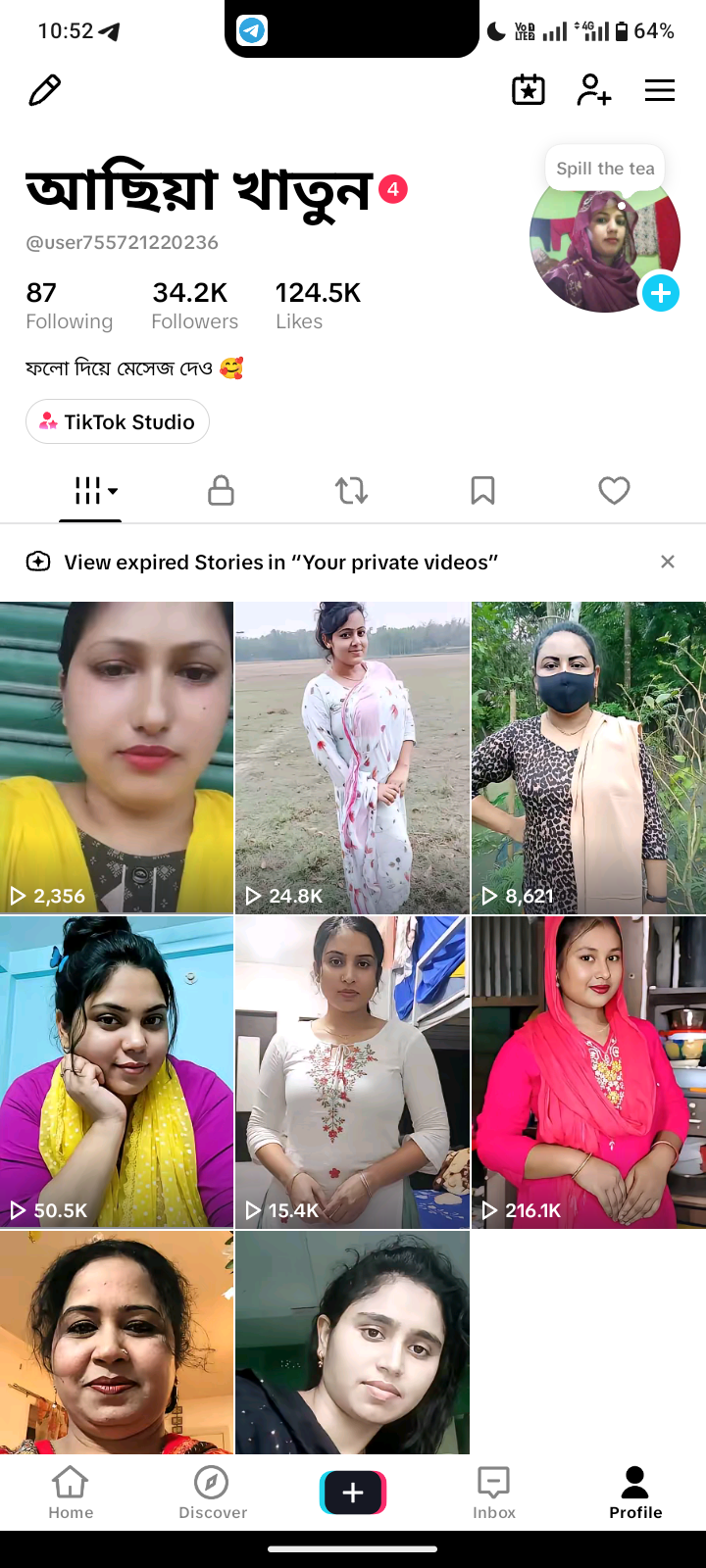The width and height of the screenshot is (706, 1568).
Task: Switch to the private videos lock tab
Action: pos(222,490)
